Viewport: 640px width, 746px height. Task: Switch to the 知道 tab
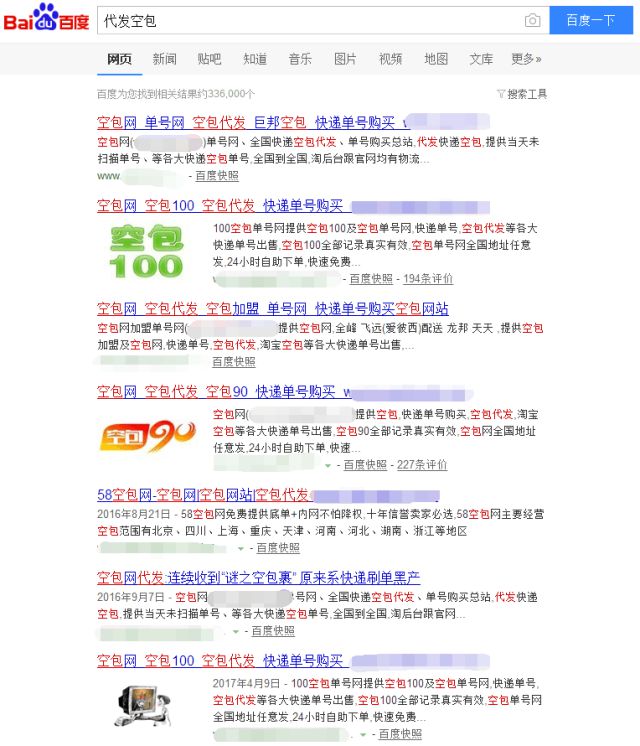coord(255,59)
